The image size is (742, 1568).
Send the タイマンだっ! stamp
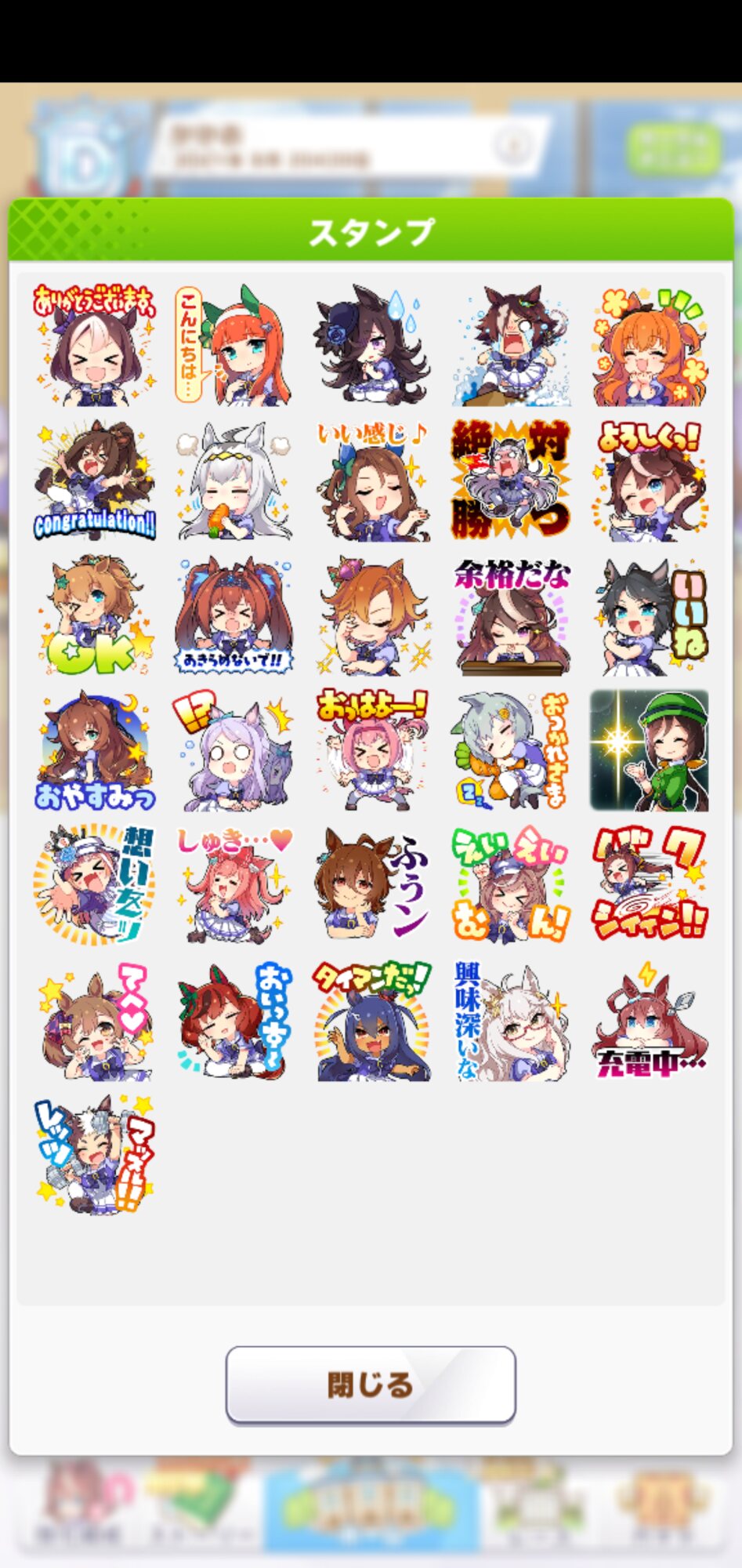point(372,1022)
